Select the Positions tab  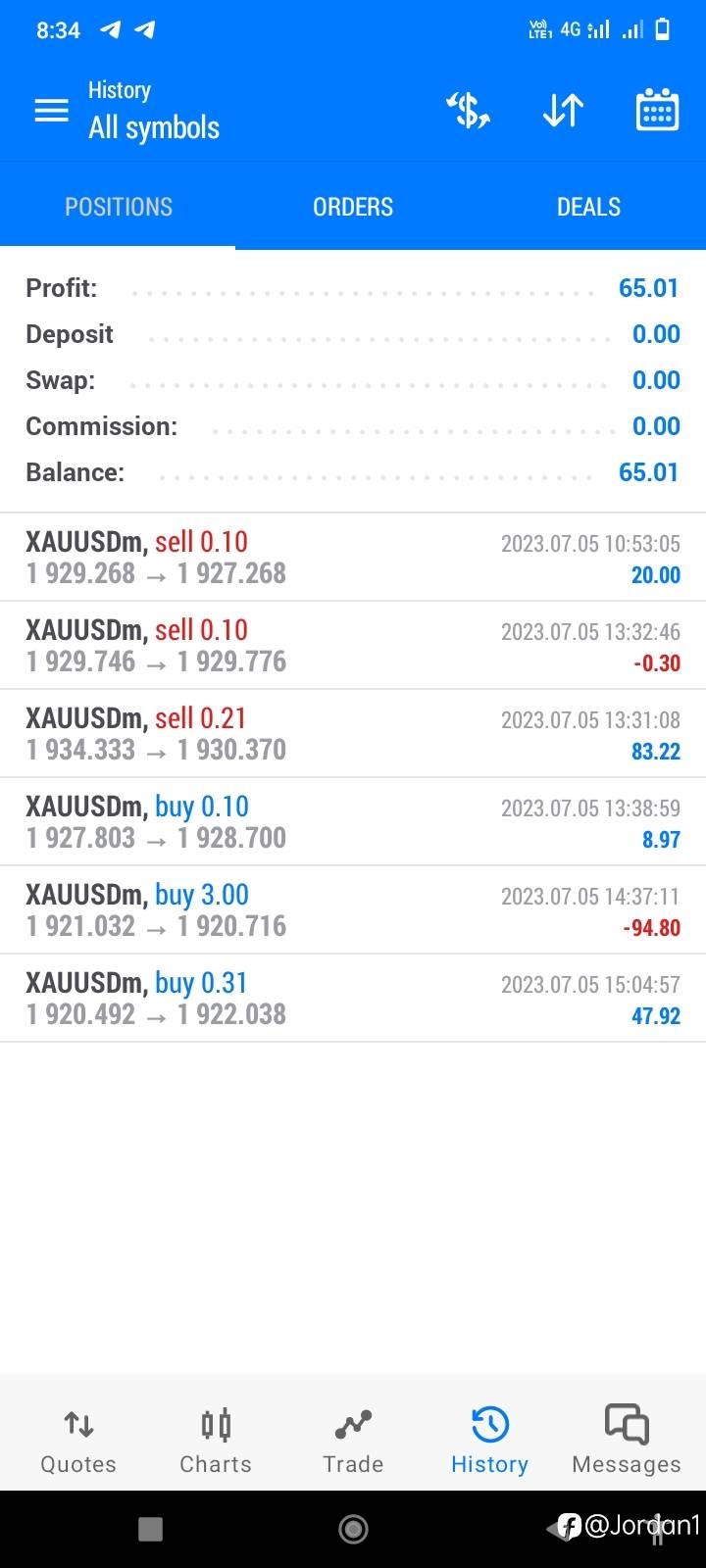118,207
